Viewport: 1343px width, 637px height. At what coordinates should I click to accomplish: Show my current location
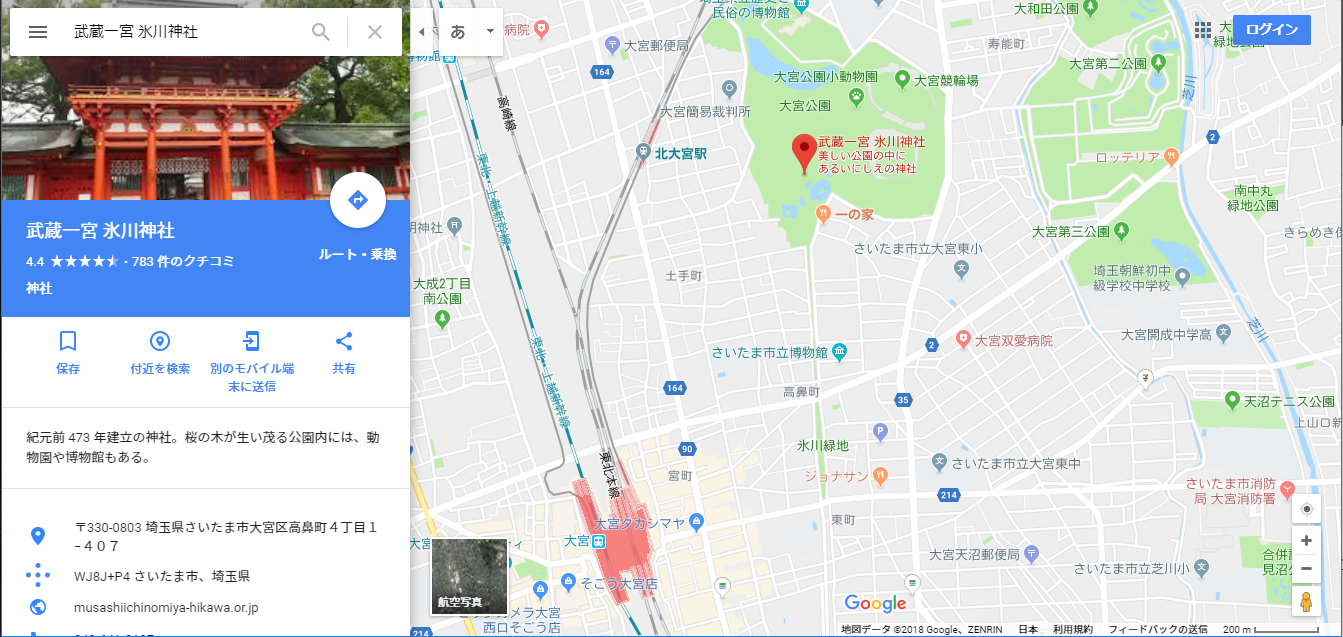coord(1306,509)
